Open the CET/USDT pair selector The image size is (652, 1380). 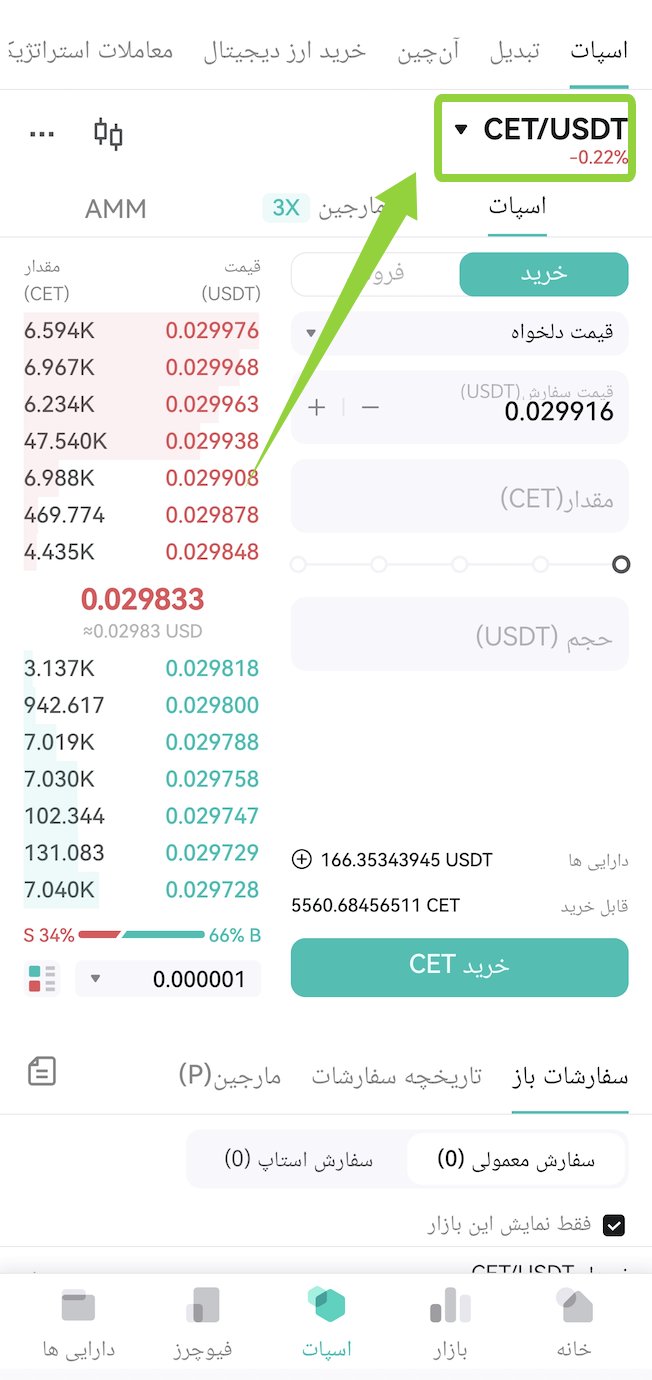tap(540, 130)
